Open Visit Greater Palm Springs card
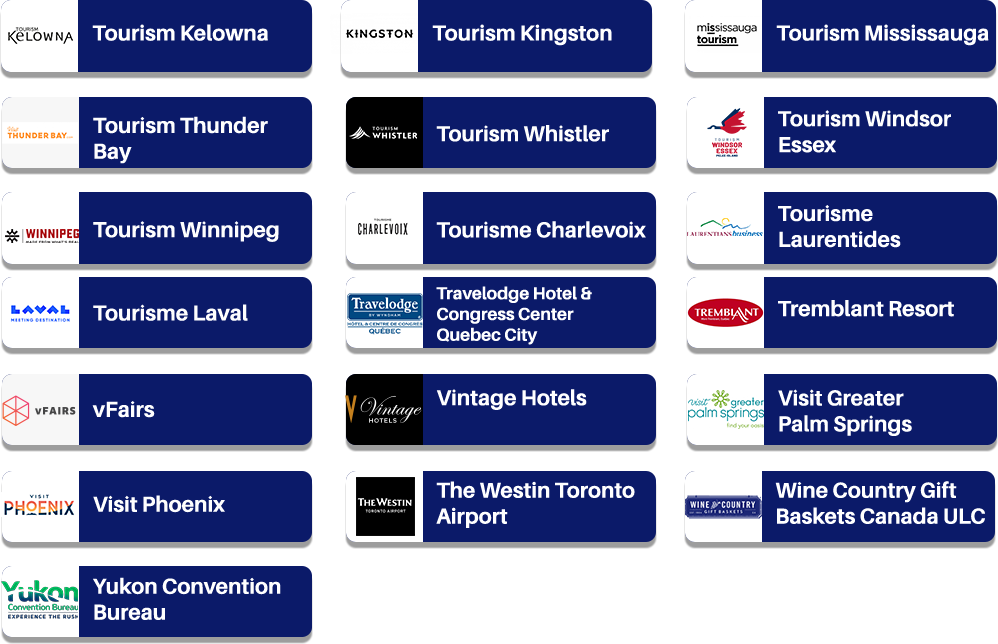 [845, 411]
